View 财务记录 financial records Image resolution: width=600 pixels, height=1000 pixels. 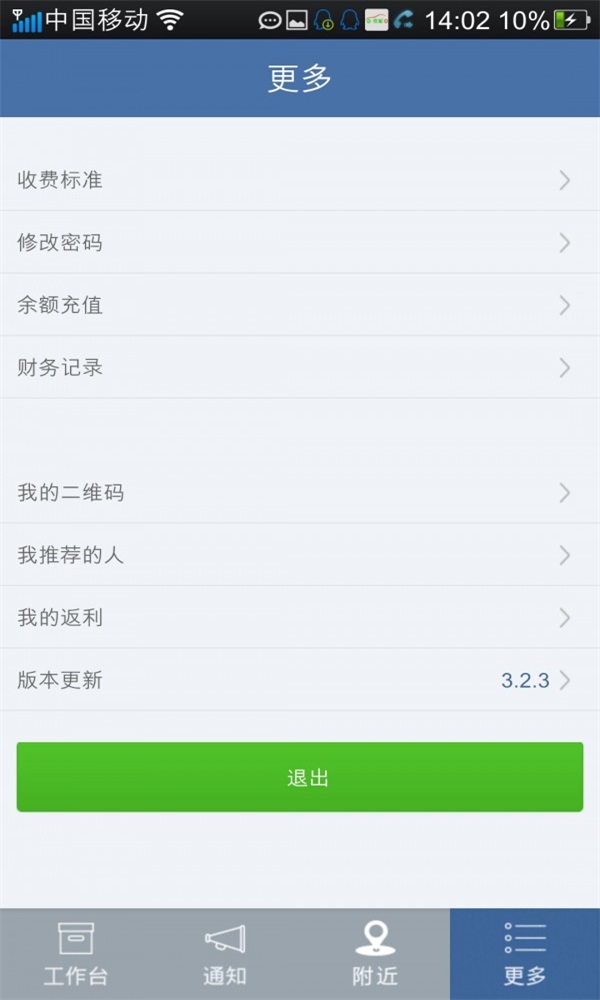tap(300, 367)
